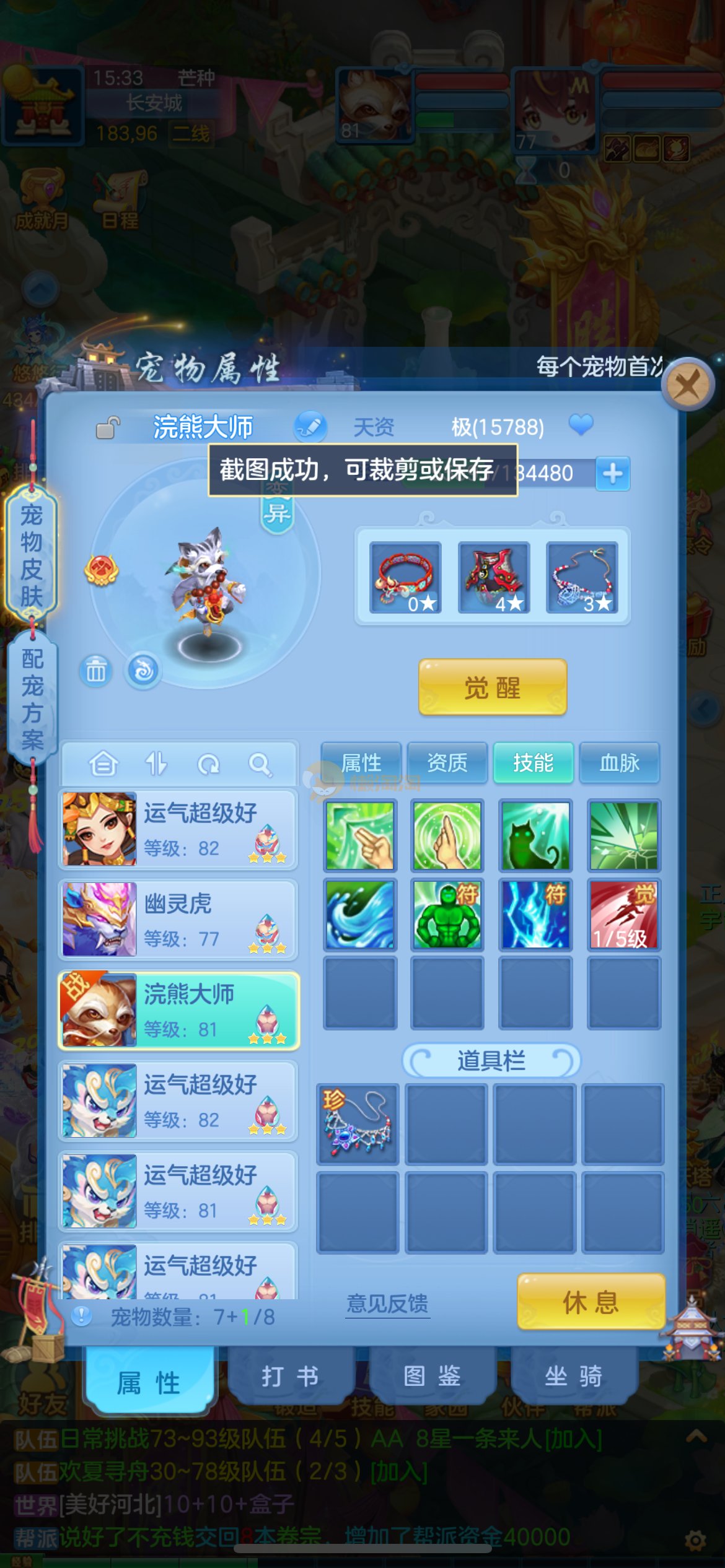This screenshot has width=725, height=1568.
Task: Open the 打书 bottom tab
Action: [289, 1376]
